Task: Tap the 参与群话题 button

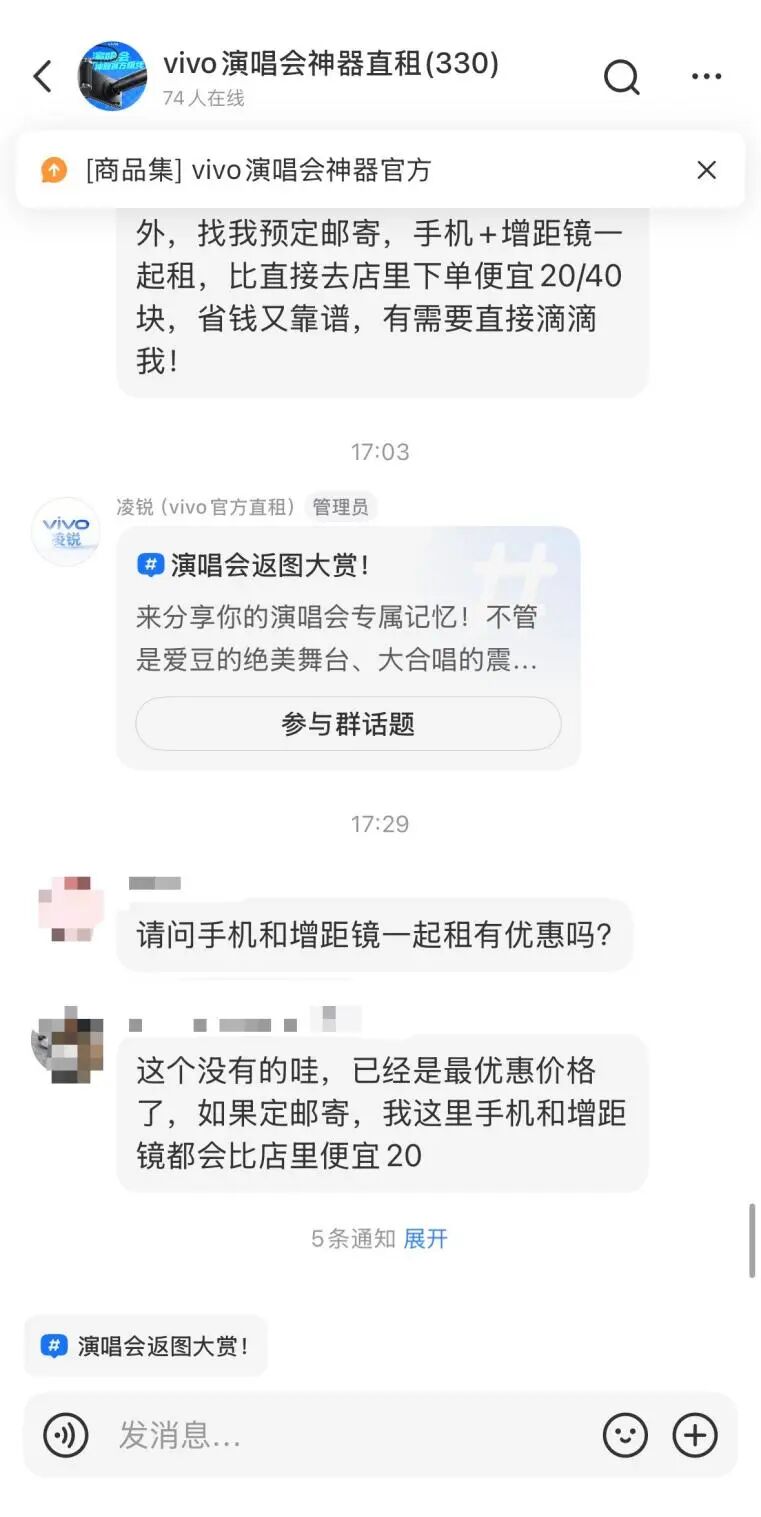Action: point(348,724)
